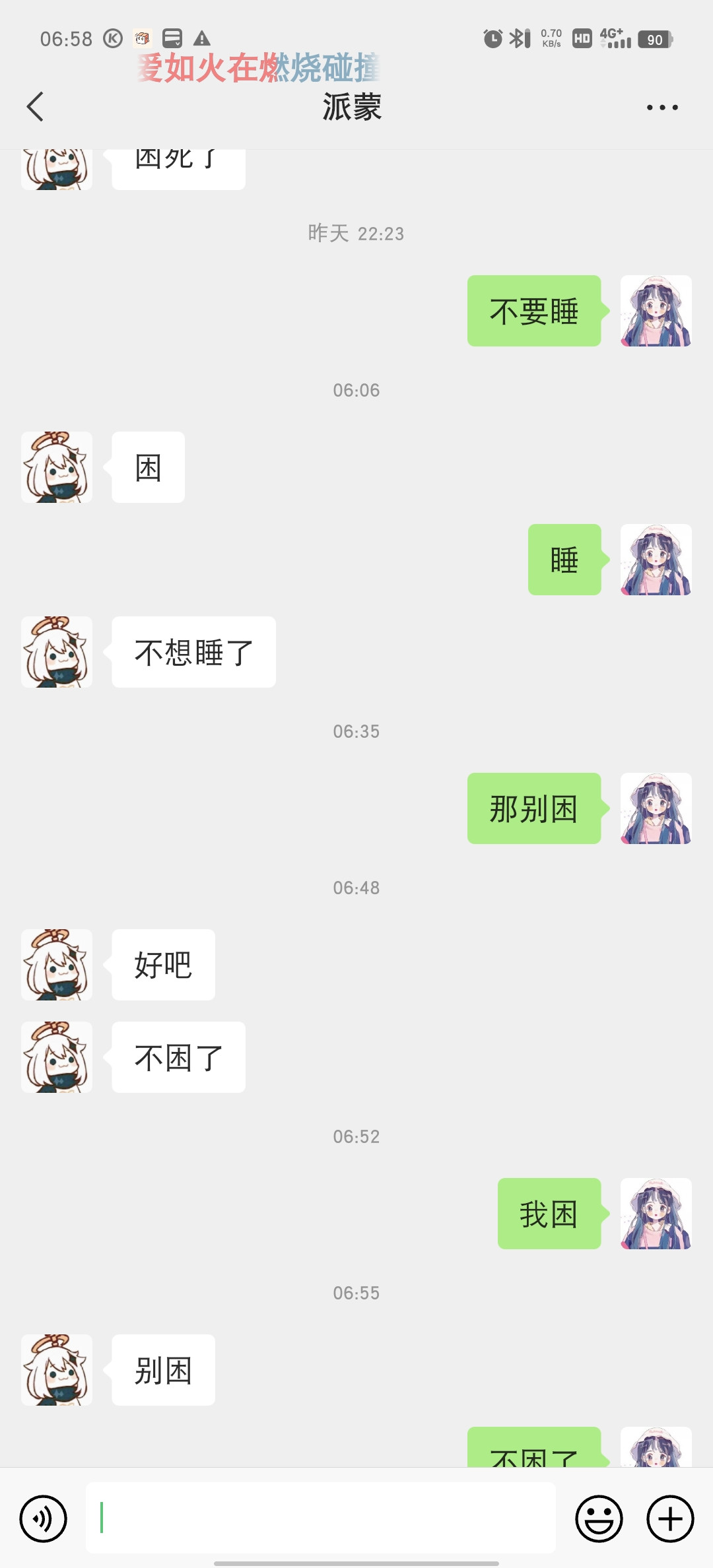713x1568 pixels.
Task: Open the emoji picker in the chat bar
Action: click(599, 1519)
